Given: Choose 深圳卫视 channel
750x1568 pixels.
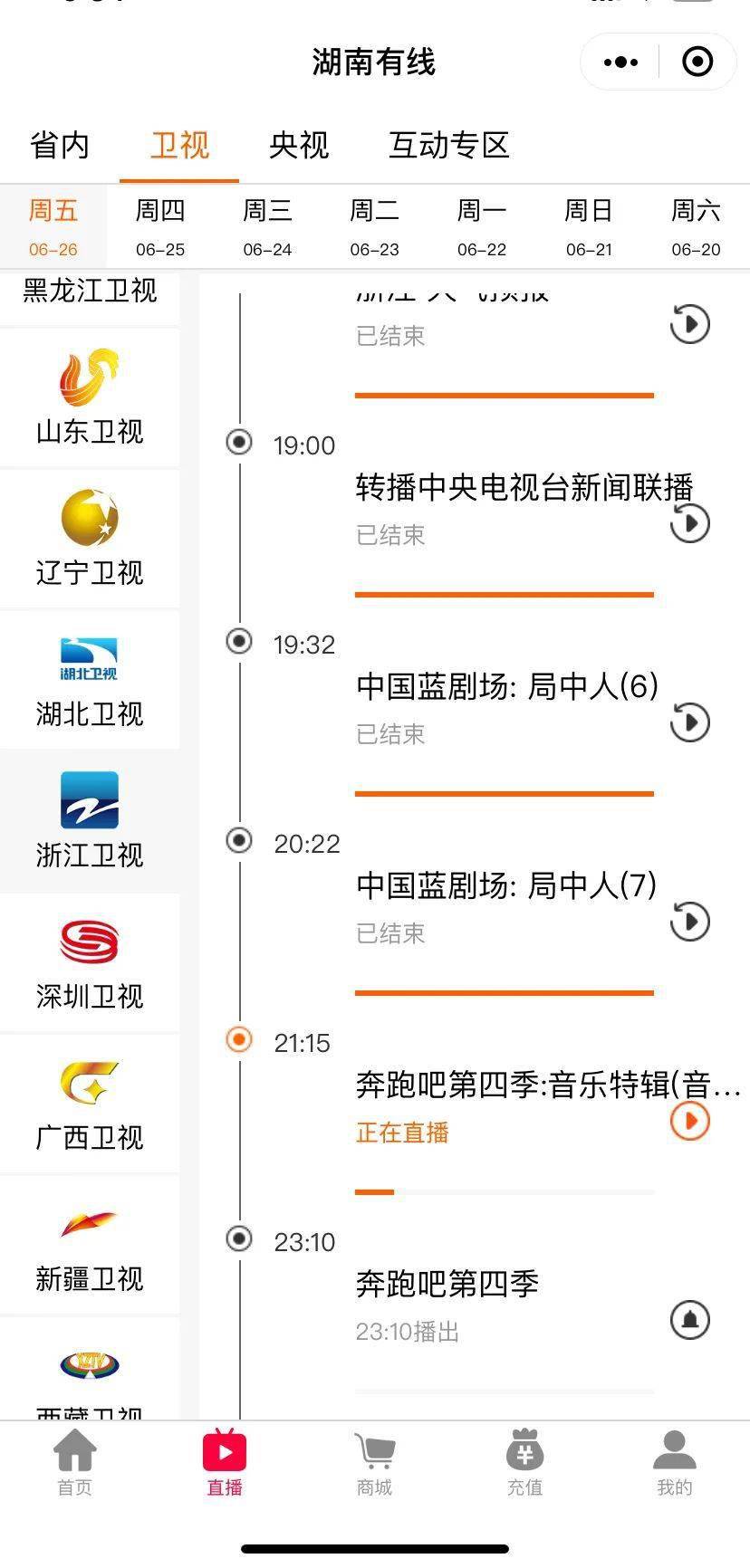Looking at the screenshot, I should click(x=90, y=963).
